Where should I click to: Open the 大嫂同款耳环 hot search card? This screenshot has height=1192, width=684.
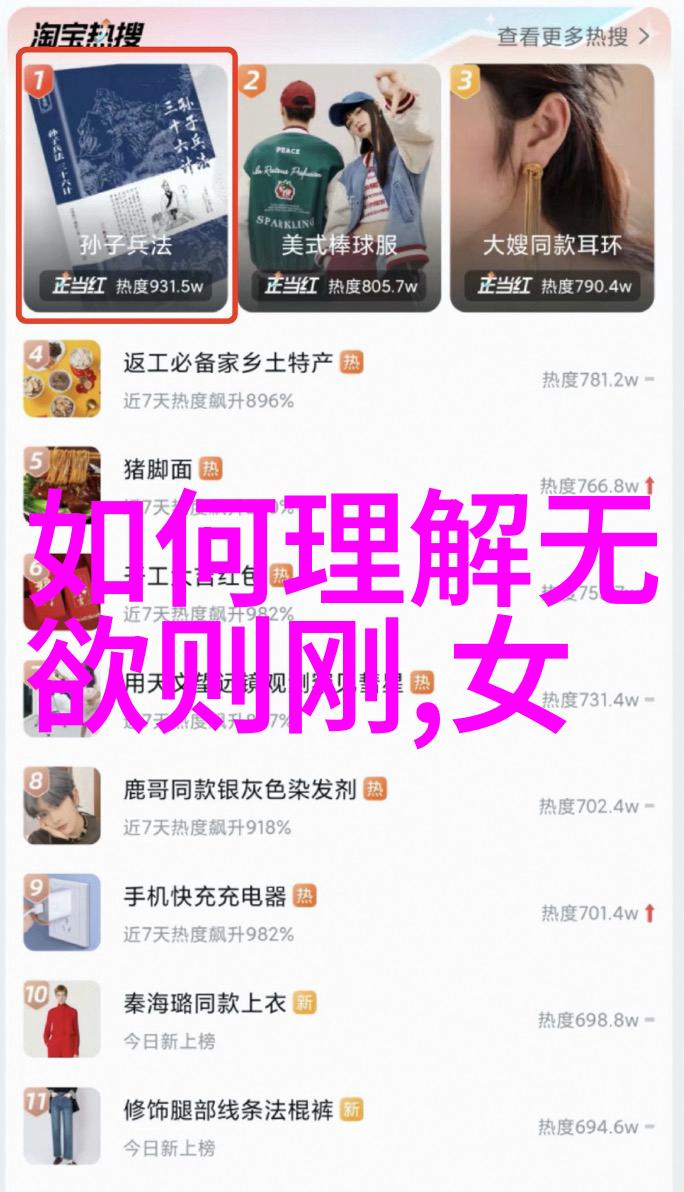[x=552, y=185]
